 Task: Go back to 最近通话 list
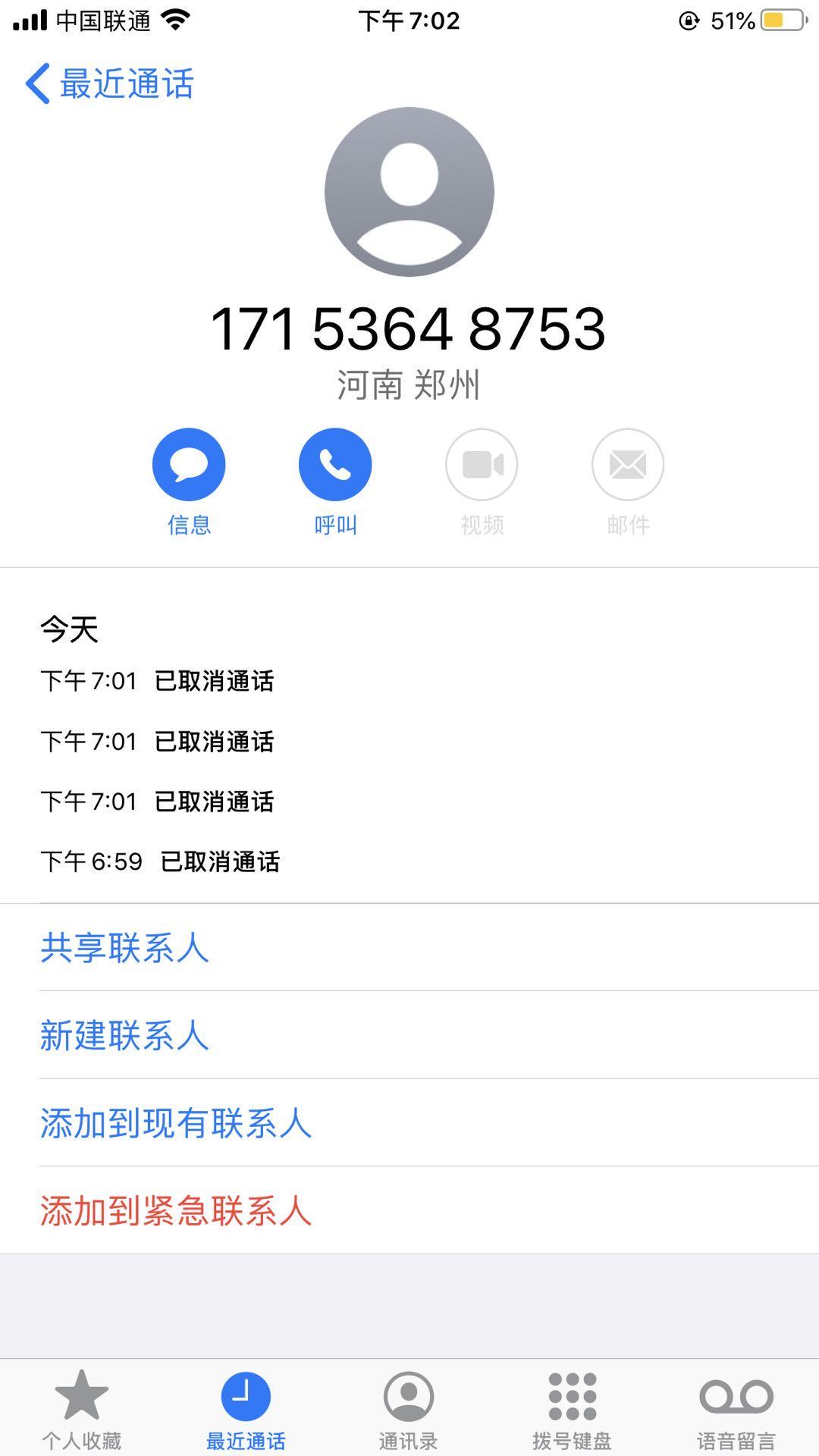(110, 83)
